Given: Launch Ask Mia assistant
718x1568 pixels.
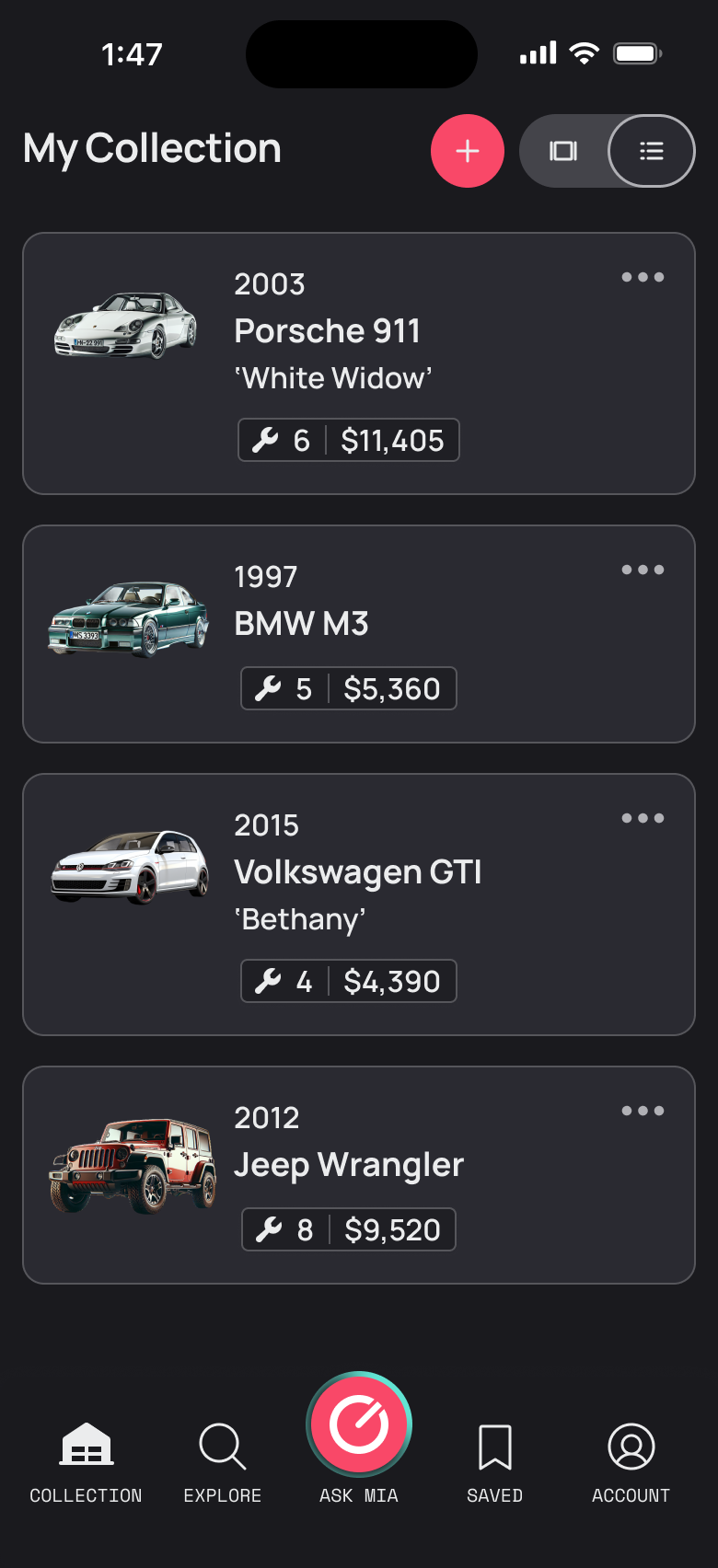Looking at the screenshot, I should 359,1426.
